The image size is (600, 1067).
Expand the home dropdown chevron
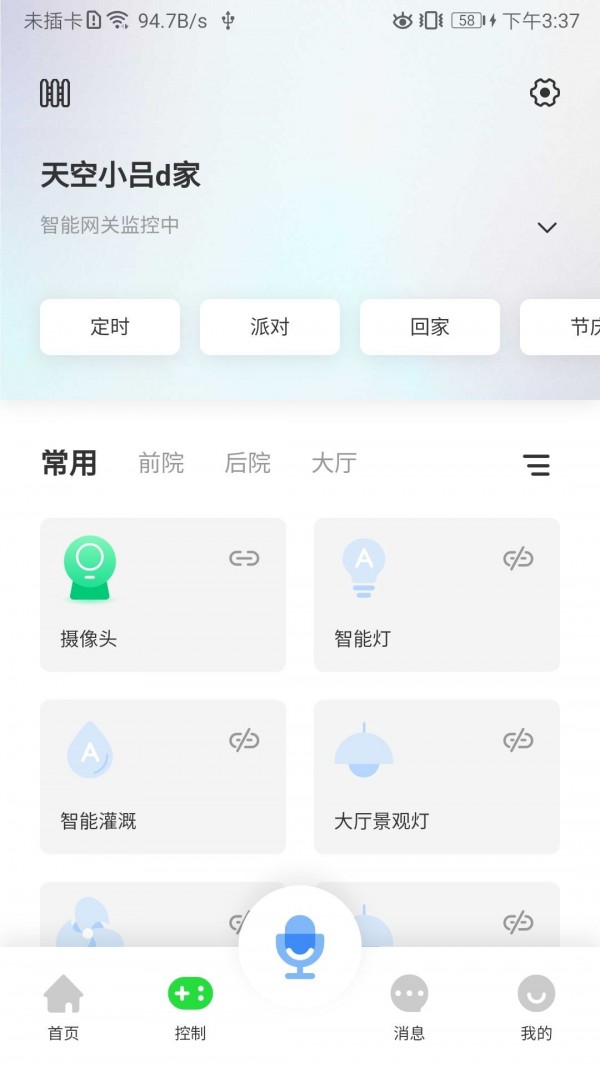click(x=546, y=227)
